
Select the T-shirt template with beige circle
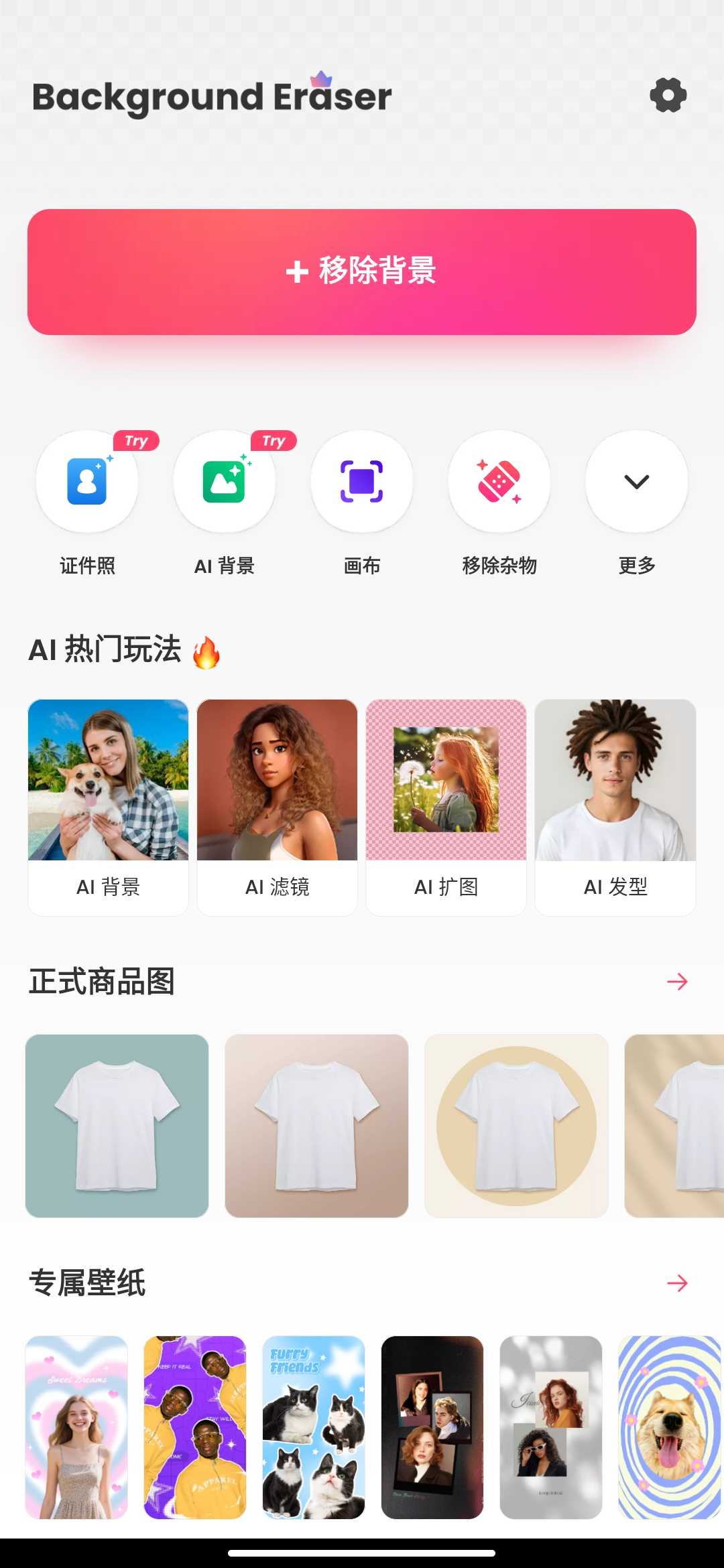pyautogui.click(x=517, y=1126)
